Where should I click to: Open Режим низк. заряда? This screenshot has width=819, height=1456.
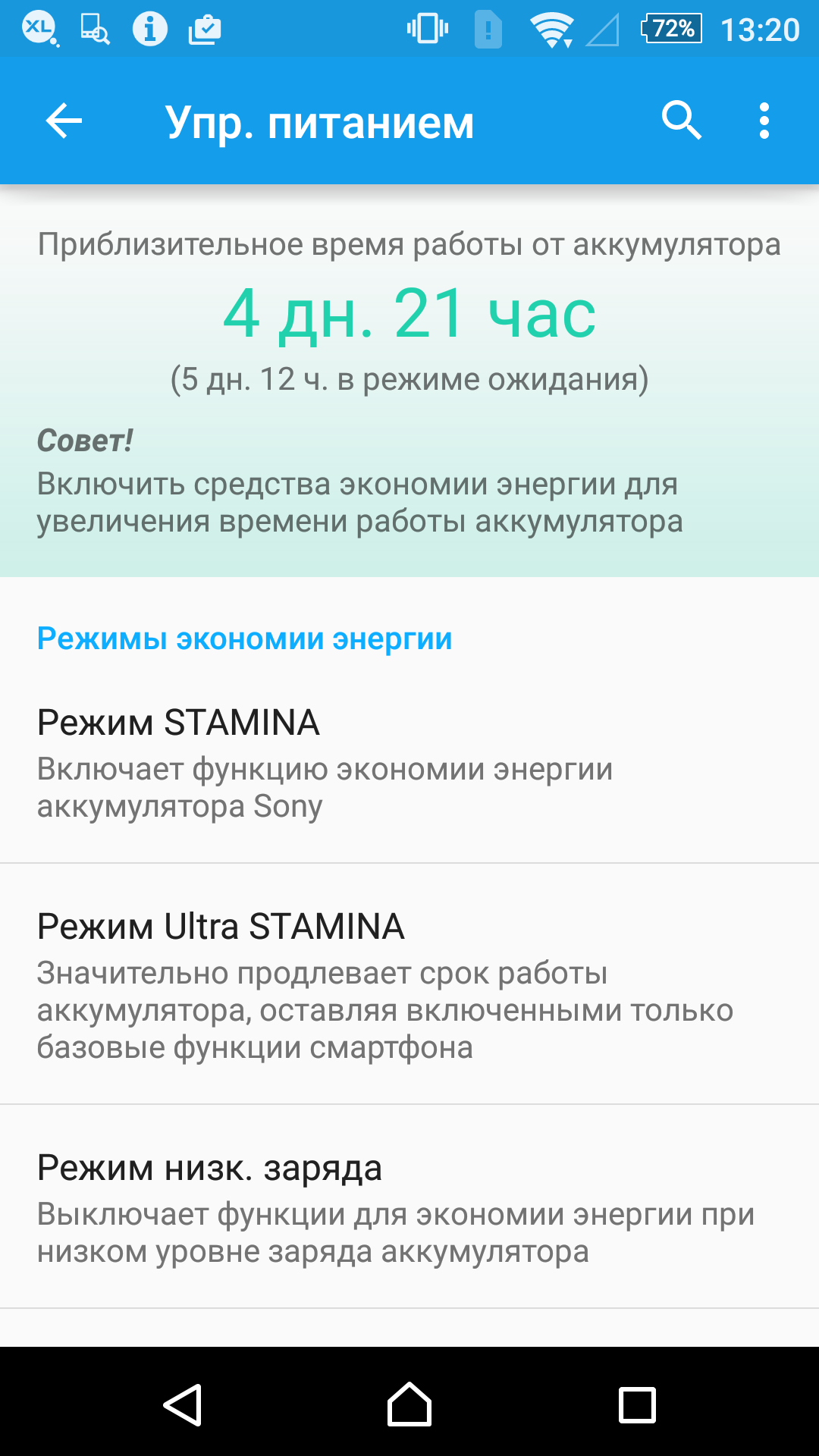click(x=409, y=1207)
